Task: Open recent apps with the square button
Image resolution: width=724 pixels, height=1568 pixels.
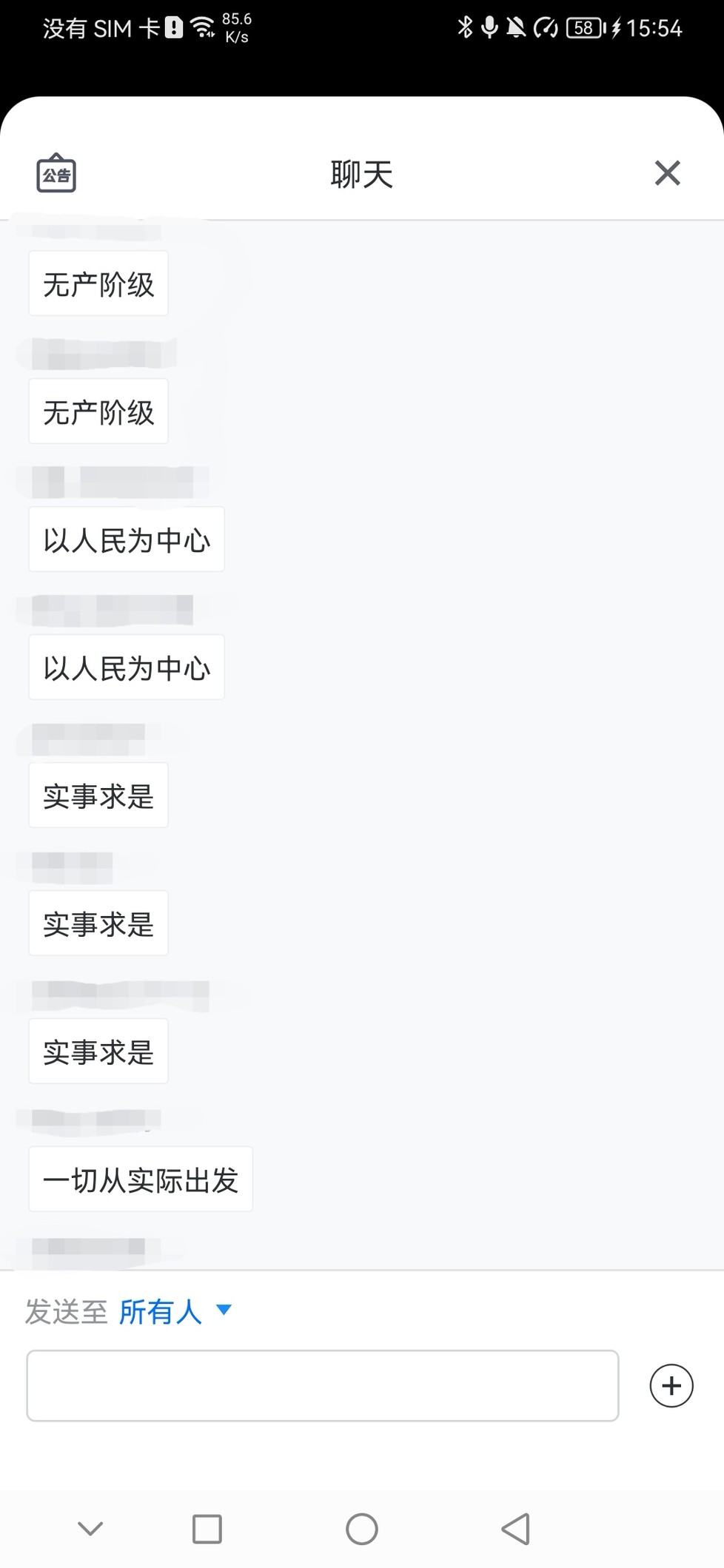Action: tap(207, 1529)
